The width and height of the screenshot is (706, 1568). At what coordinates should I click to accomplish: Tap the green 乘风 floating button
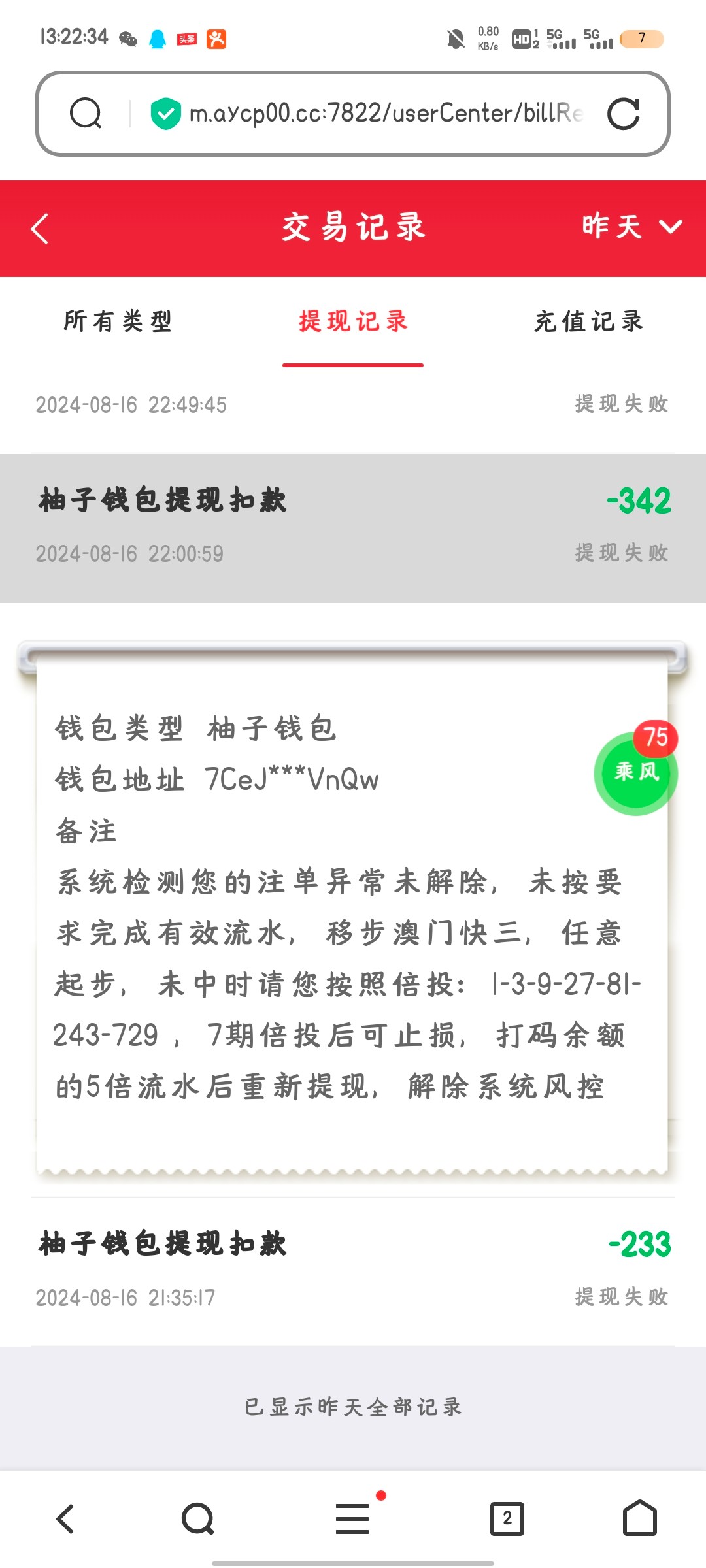pos(635,773)
